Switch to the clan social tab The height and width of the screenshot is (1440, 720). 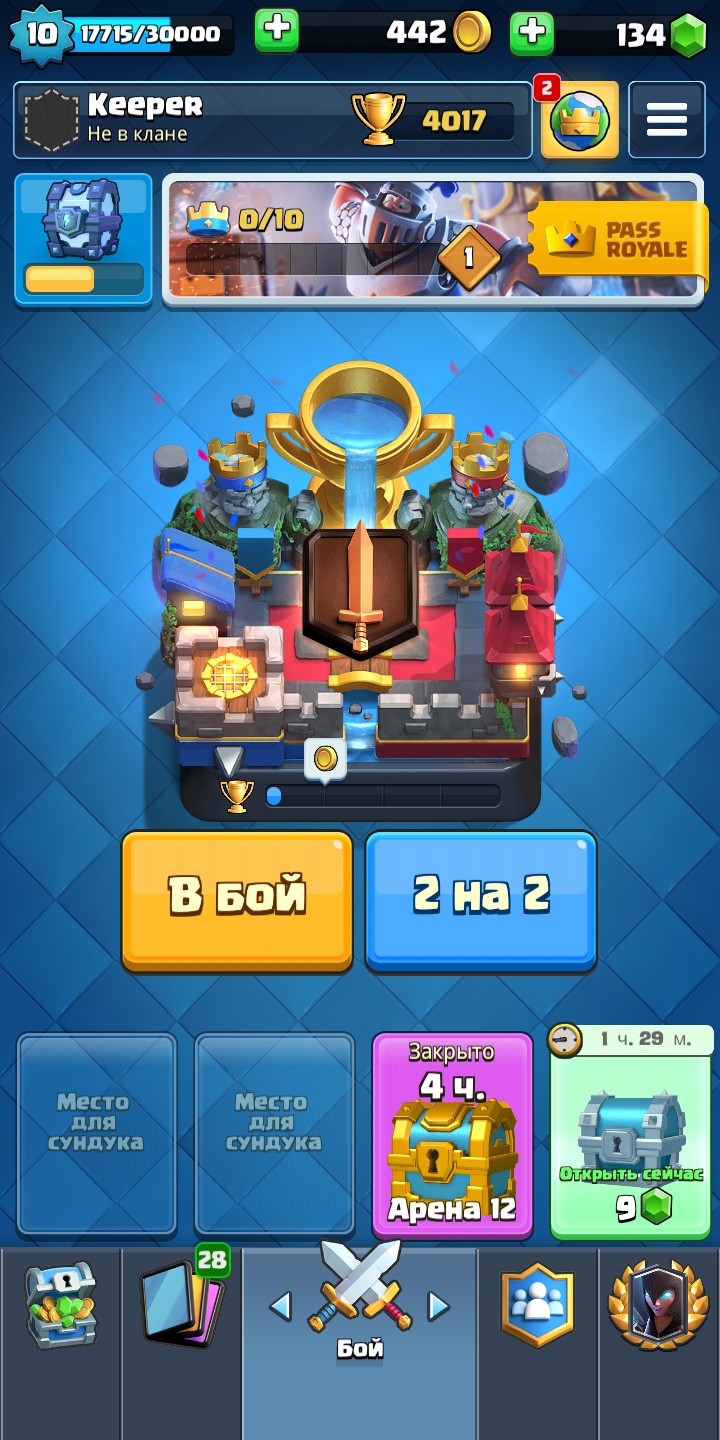539,1307
